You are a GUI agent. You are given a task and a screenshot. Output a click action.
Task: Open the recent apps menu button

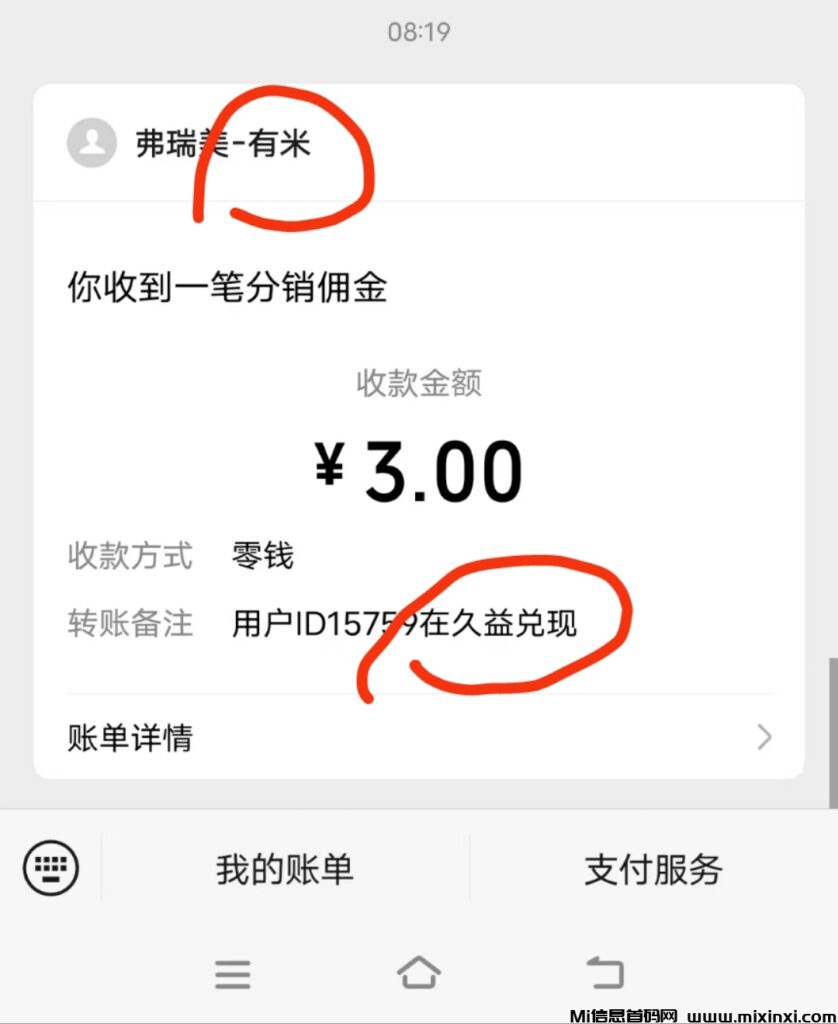[x=233, y=973]
